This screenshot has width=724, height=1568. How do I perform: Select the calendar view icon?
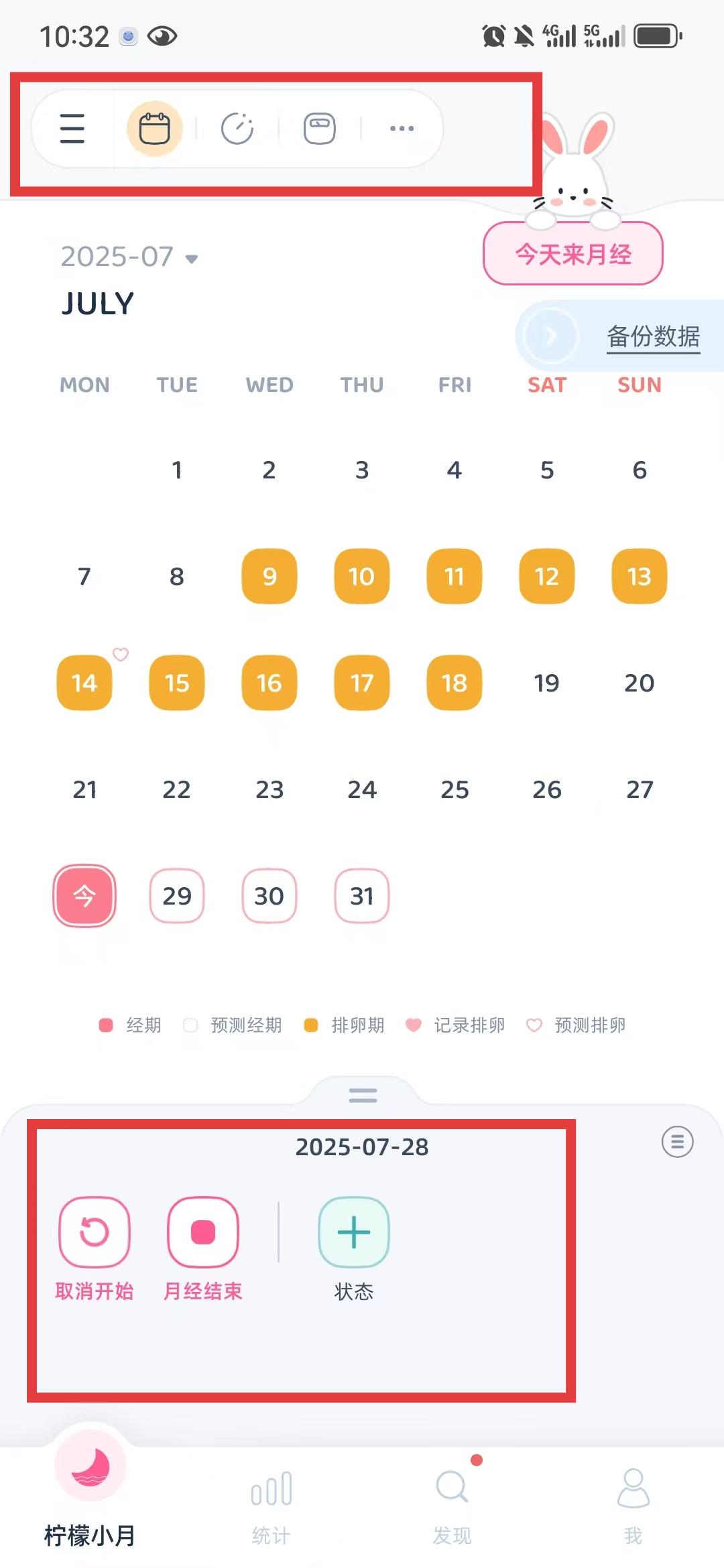pyautogui.click(x=154, y=129)
